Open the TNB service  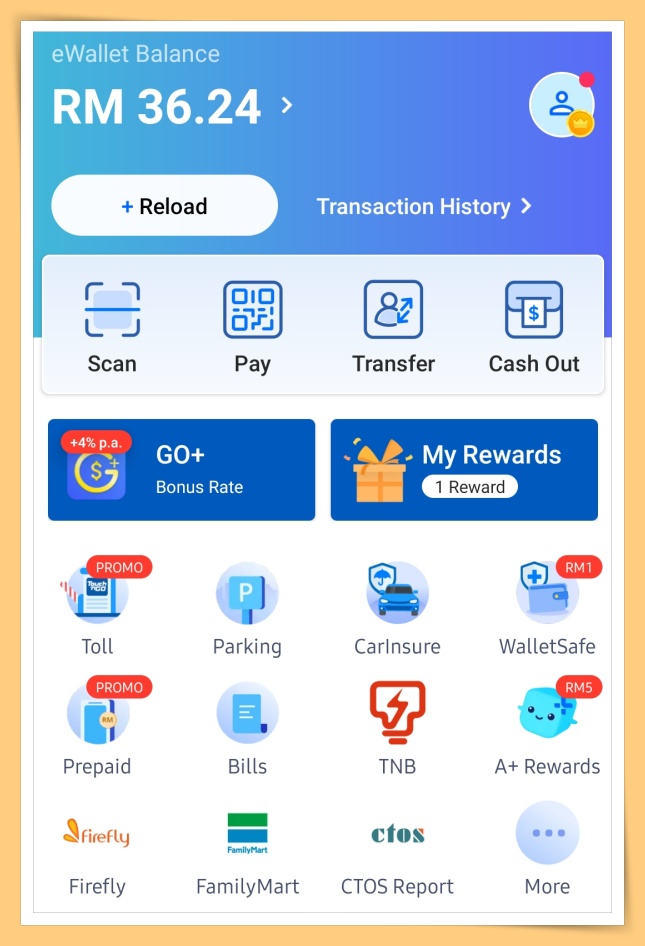coord(397,727)
